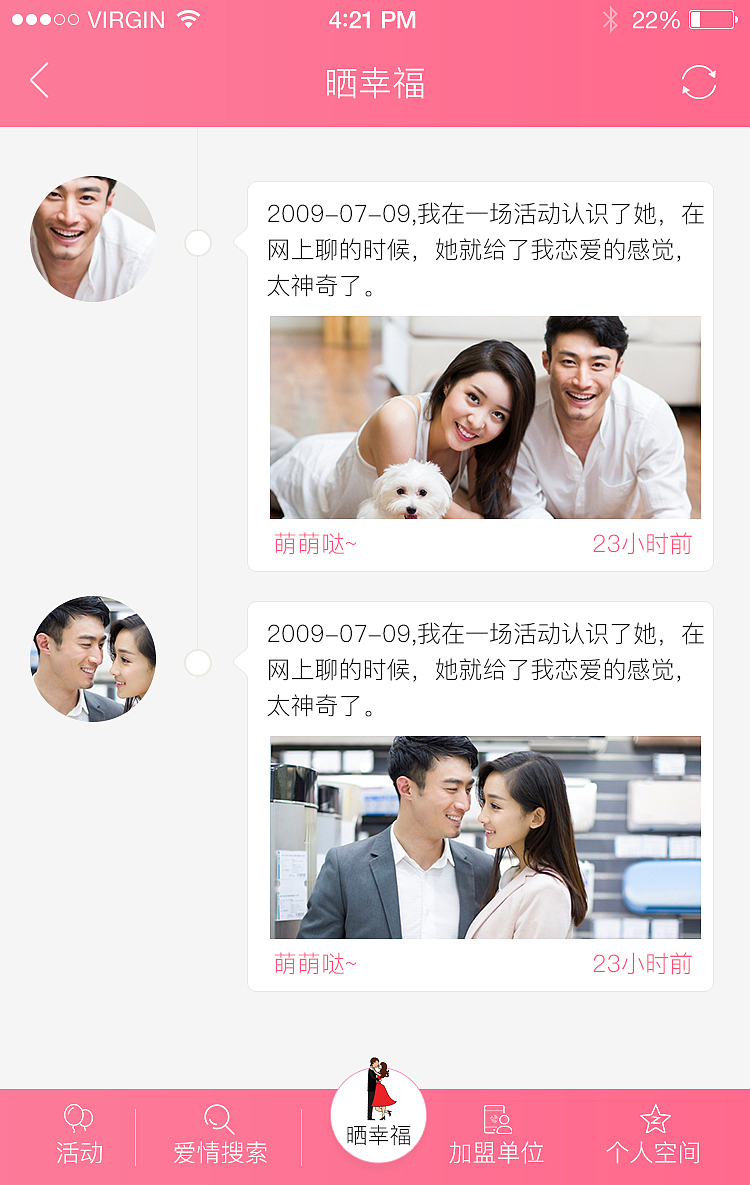Open the circular 晒幸福 couple icon
Viewport: 750px width, 1185px height.
(x=377, y=1115)
